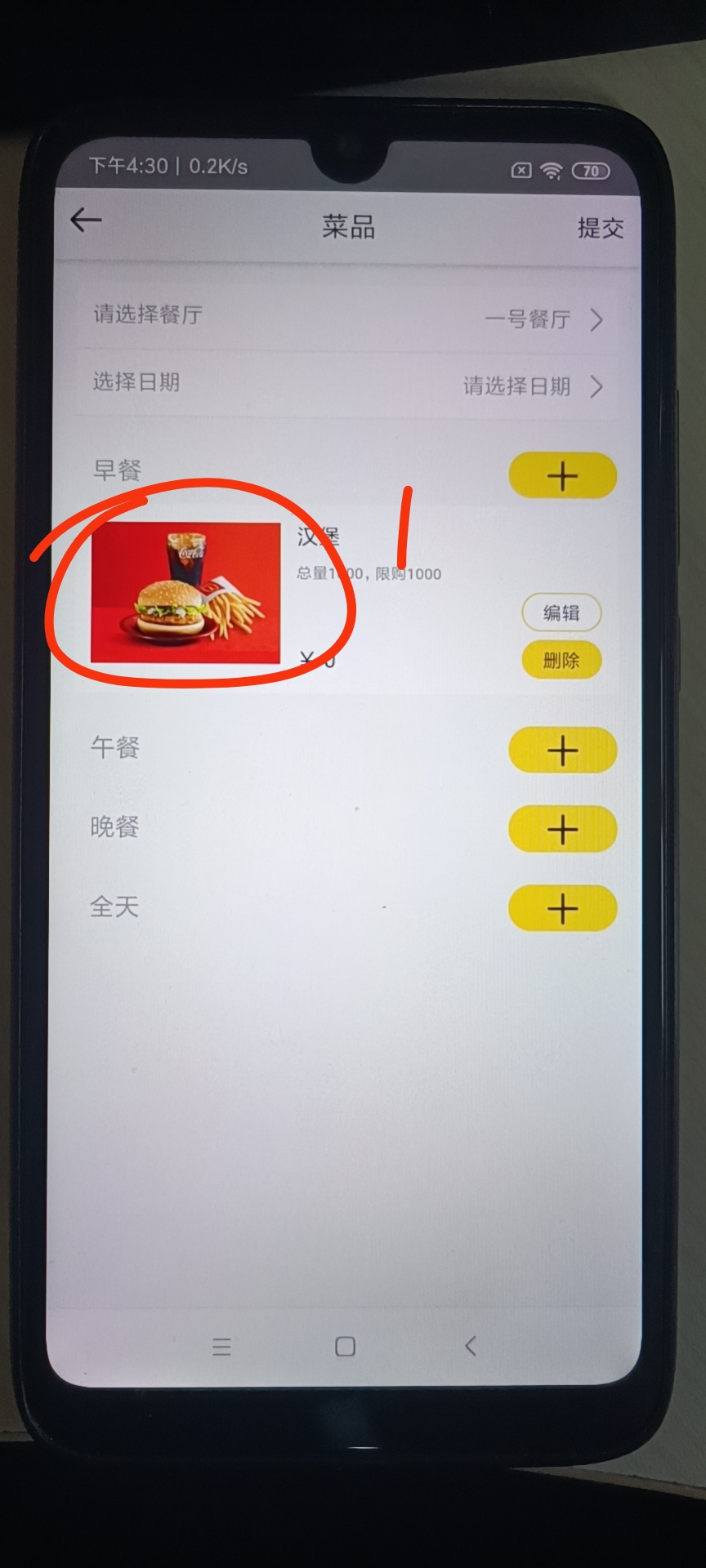Go back using the top arrow
This screenshot has height=1568, width=706.
tap(86, 220)
